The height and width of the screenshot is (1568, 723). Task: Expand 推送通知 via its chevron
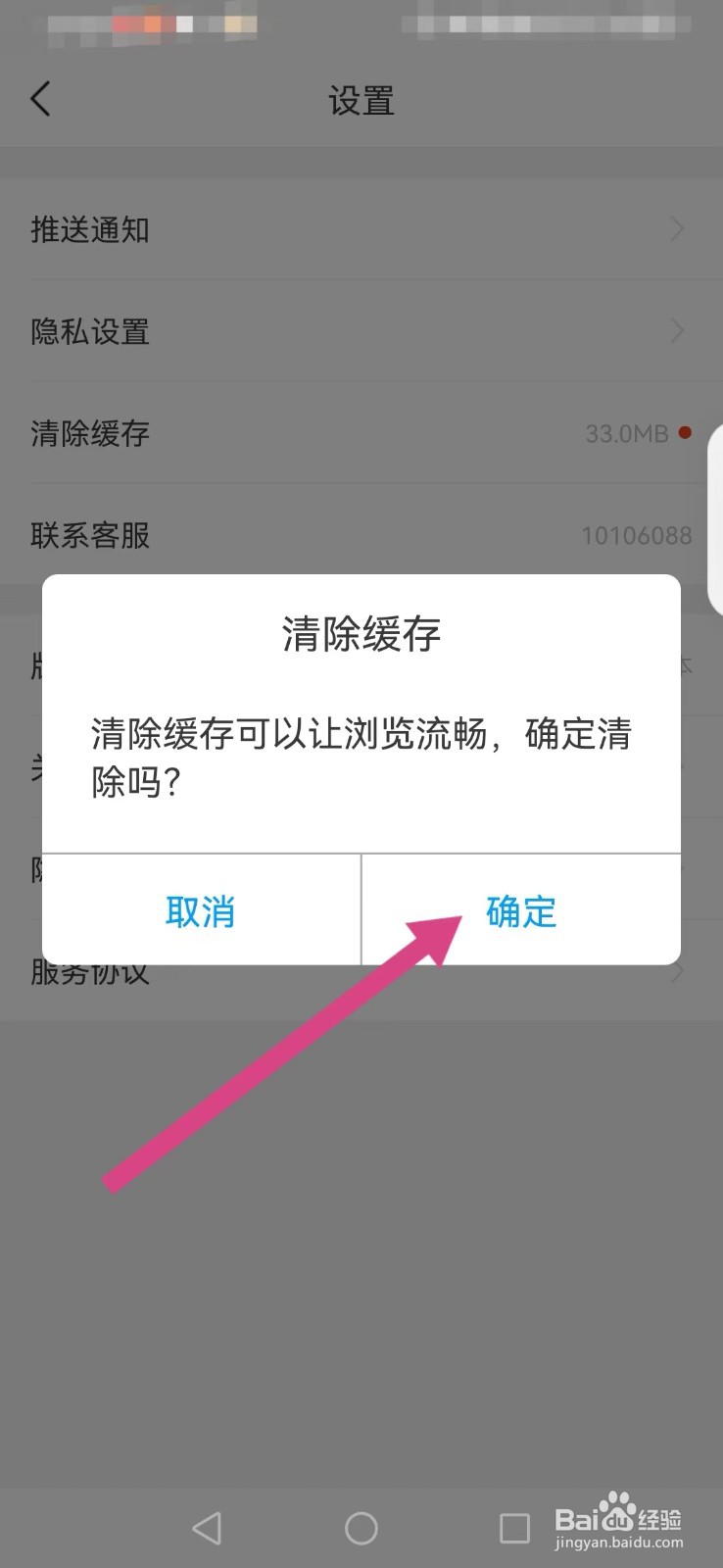tap(677, 229)
